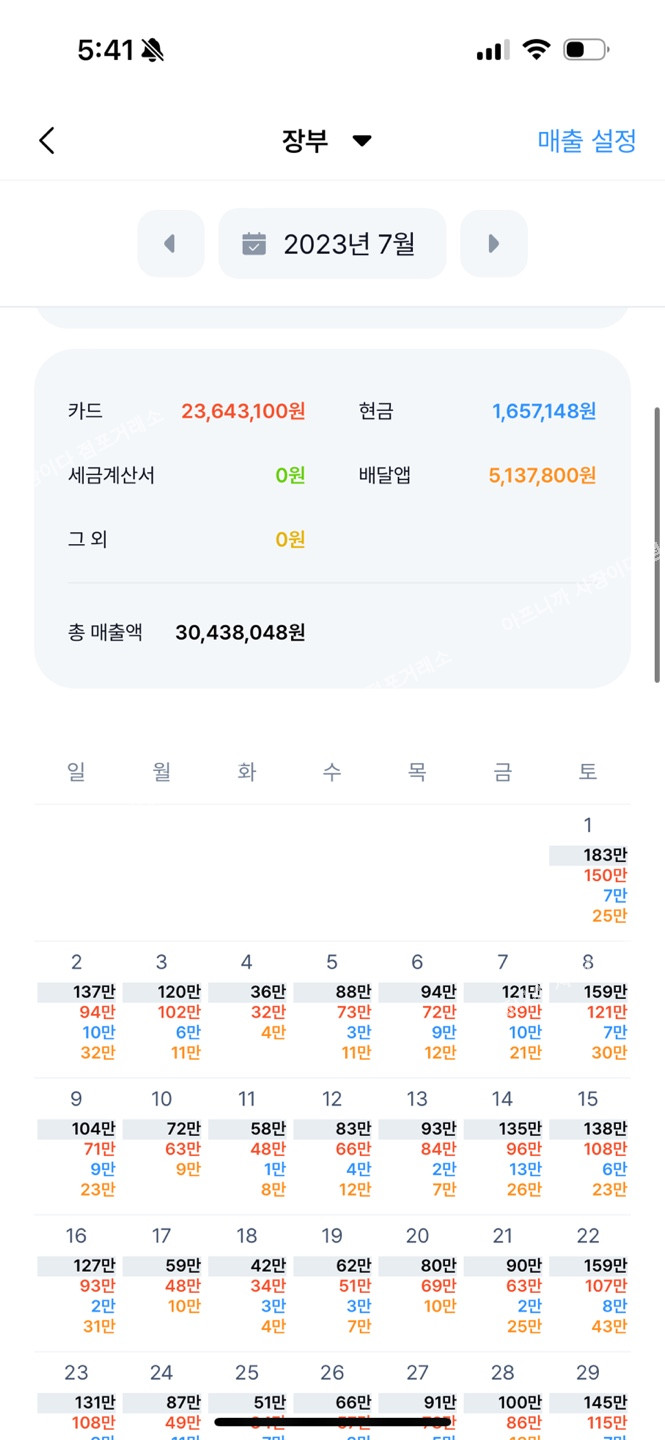Open the 장부 dropdown menu
This screenshot has width=665, height=1440.
[x=326, y=141]
